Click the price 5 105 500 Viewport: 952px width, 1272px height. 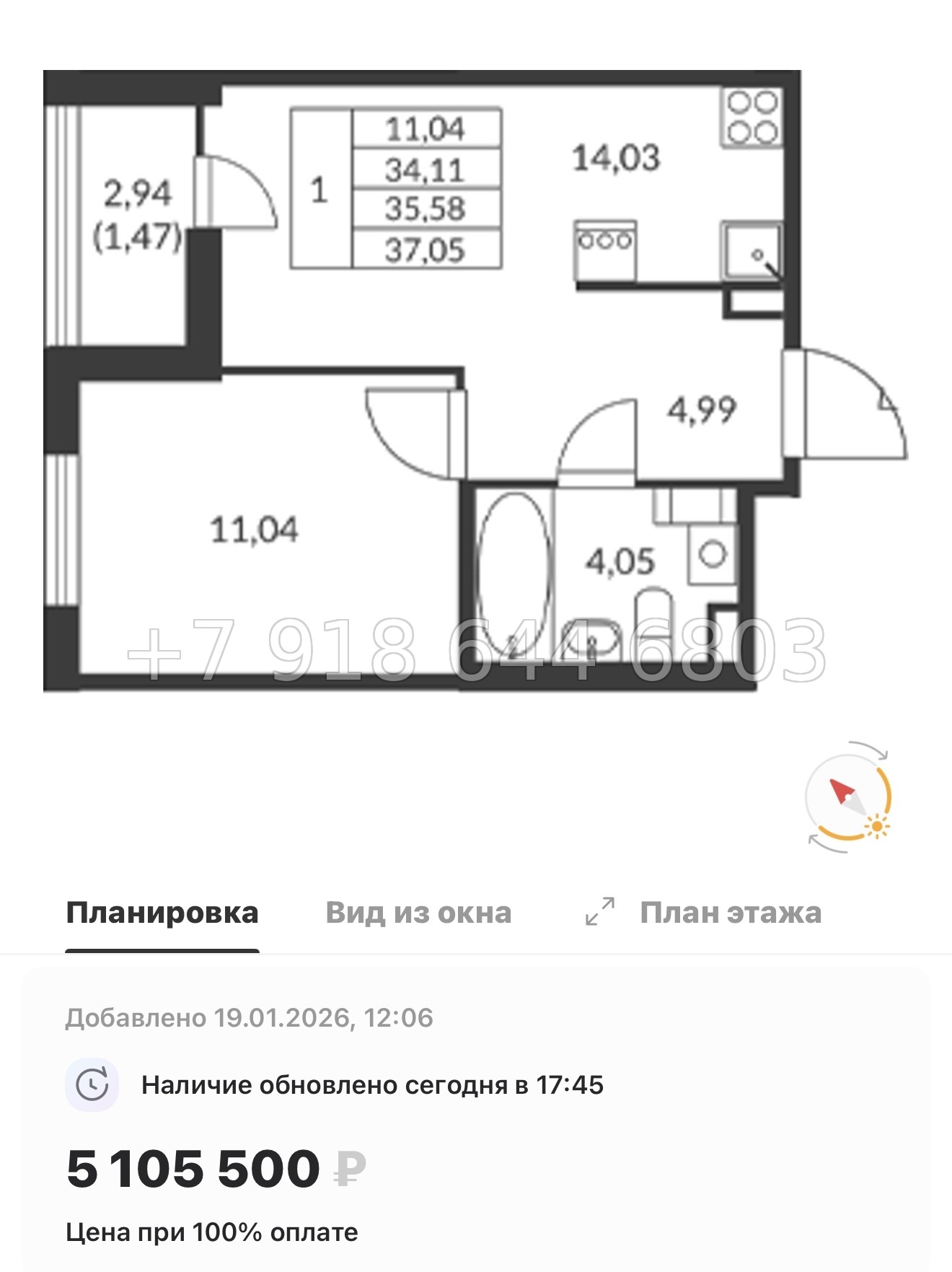click(x=195, y=1170)
